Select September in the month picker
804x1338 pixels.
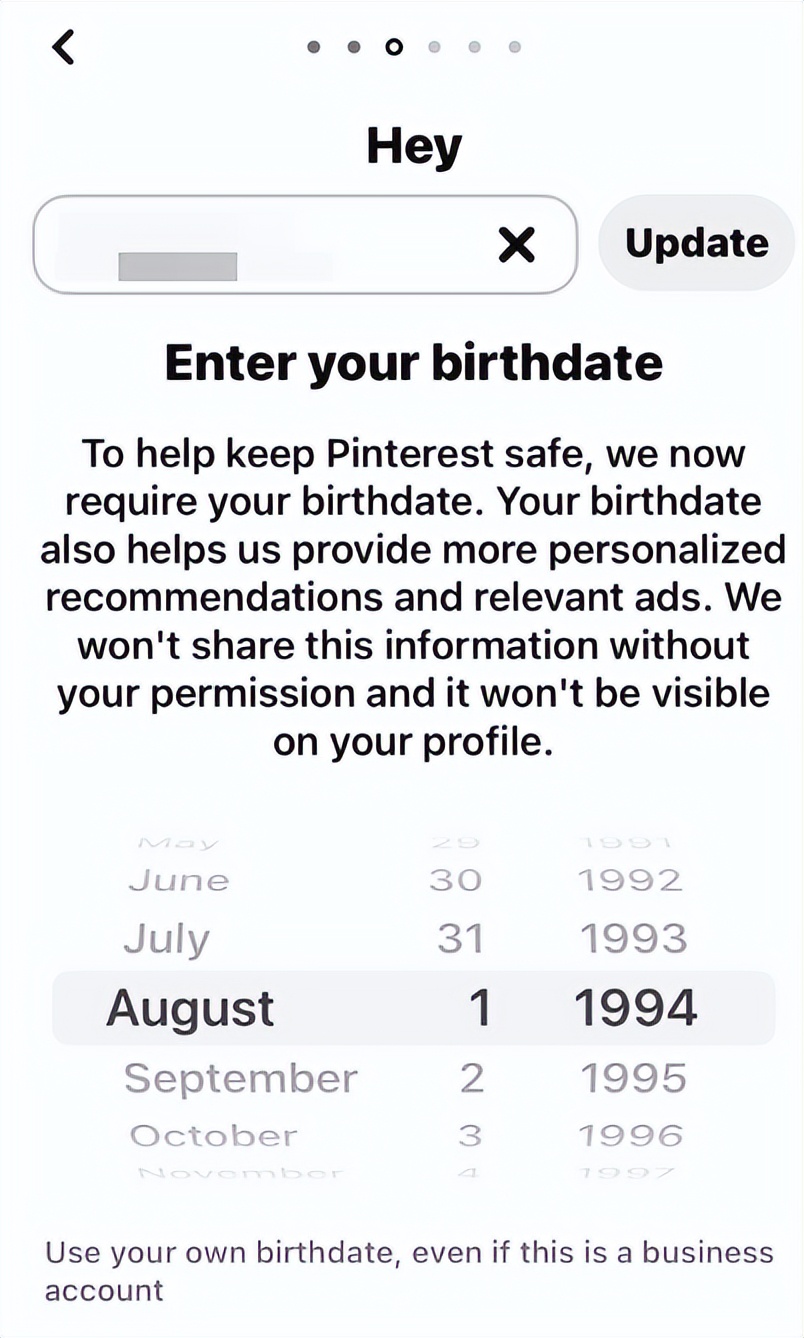[x=240, y=1078]
